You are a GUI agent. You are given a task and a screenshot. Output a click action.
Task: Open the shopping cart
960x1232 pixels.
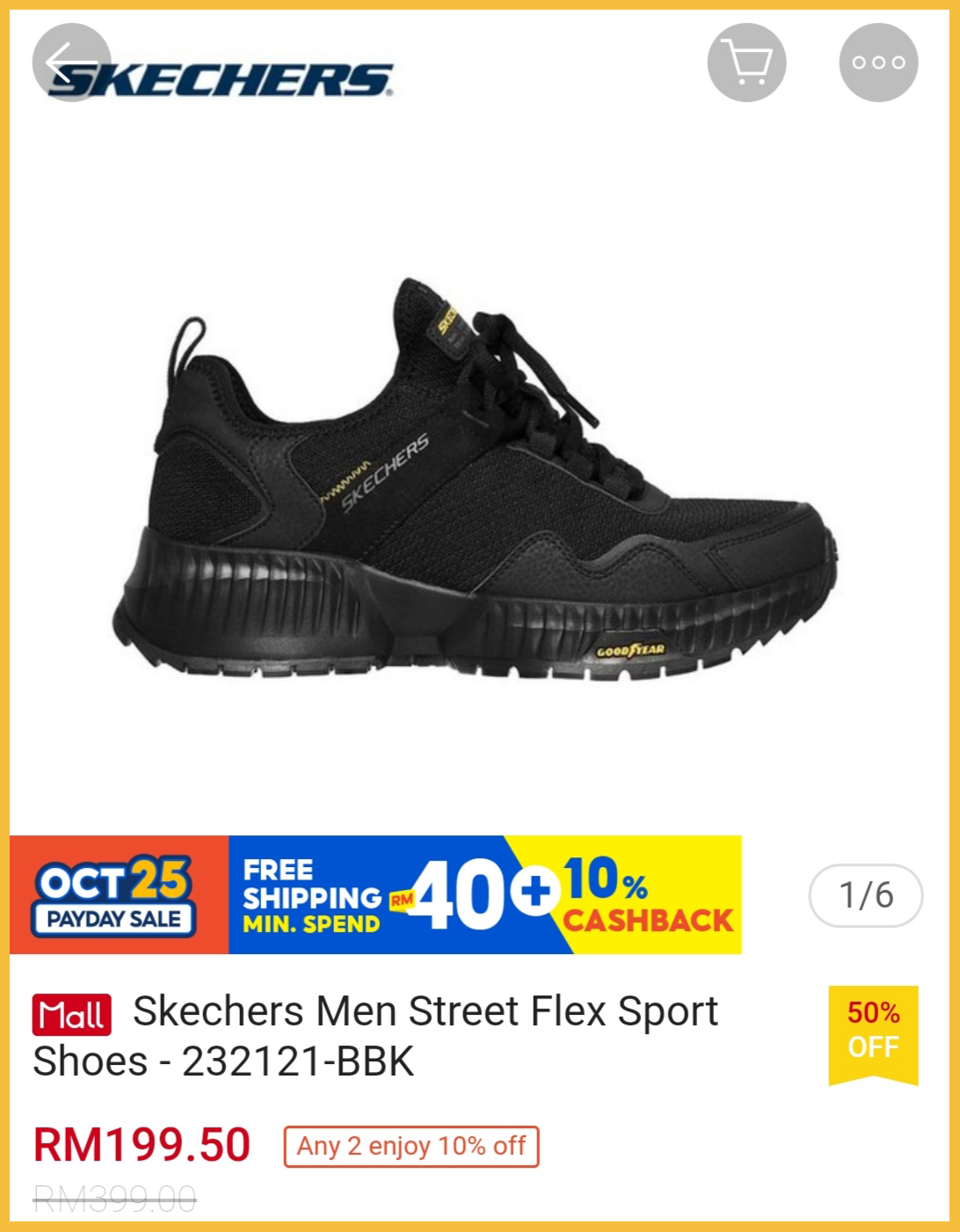746,63
